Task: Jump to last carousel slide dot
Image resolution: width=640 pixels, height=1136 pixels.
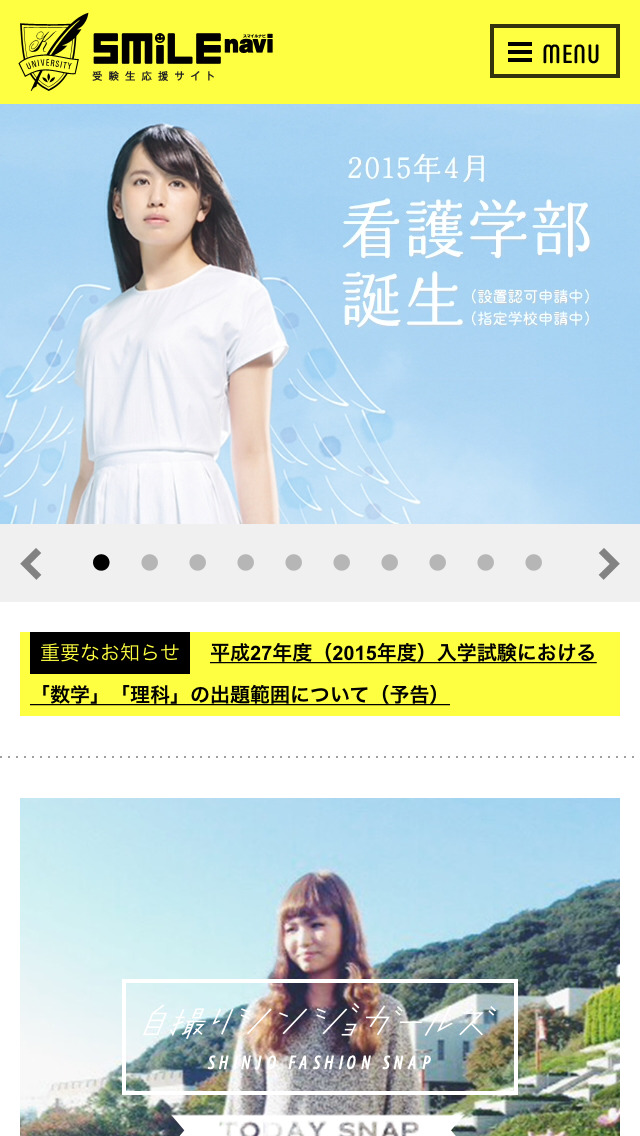Action: [533, 563]
